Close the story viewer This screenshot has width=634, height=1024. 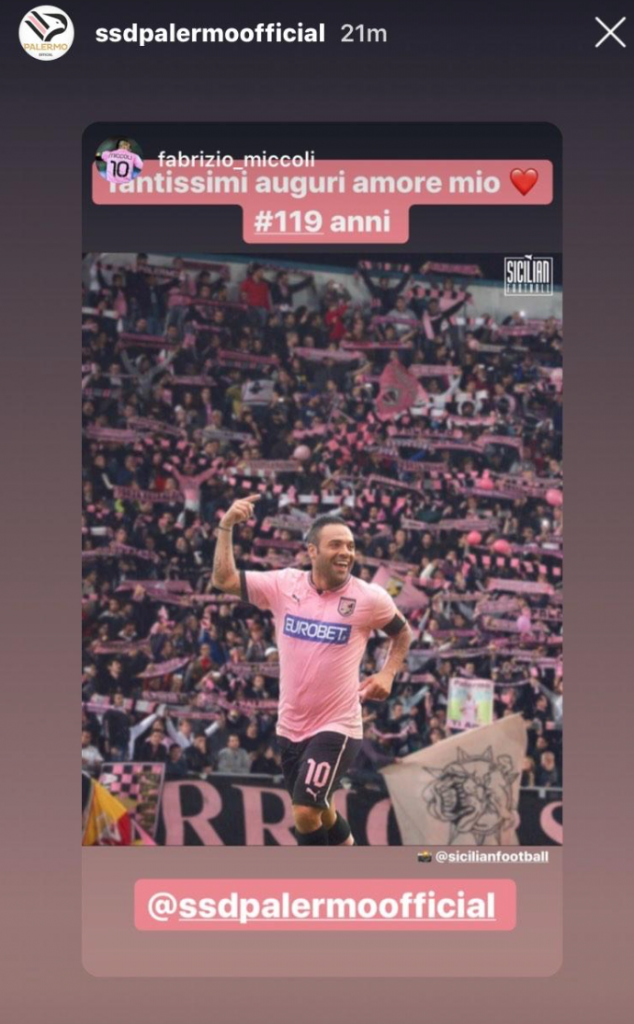[610, 33]
